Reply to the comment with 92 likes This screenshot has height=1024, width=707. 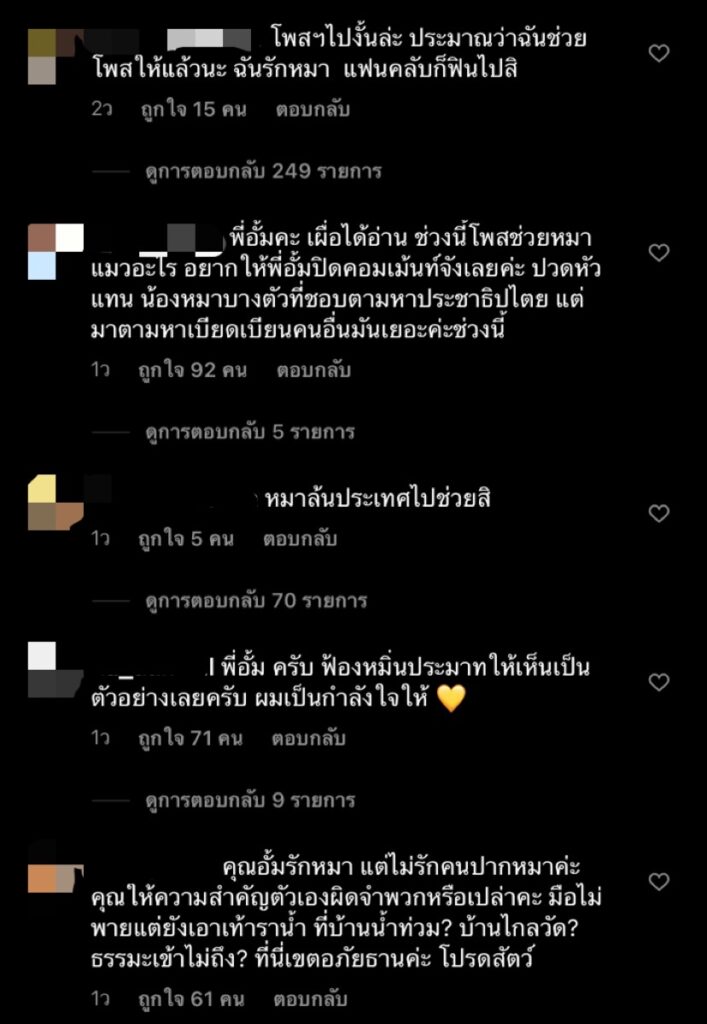click(312, 370)
